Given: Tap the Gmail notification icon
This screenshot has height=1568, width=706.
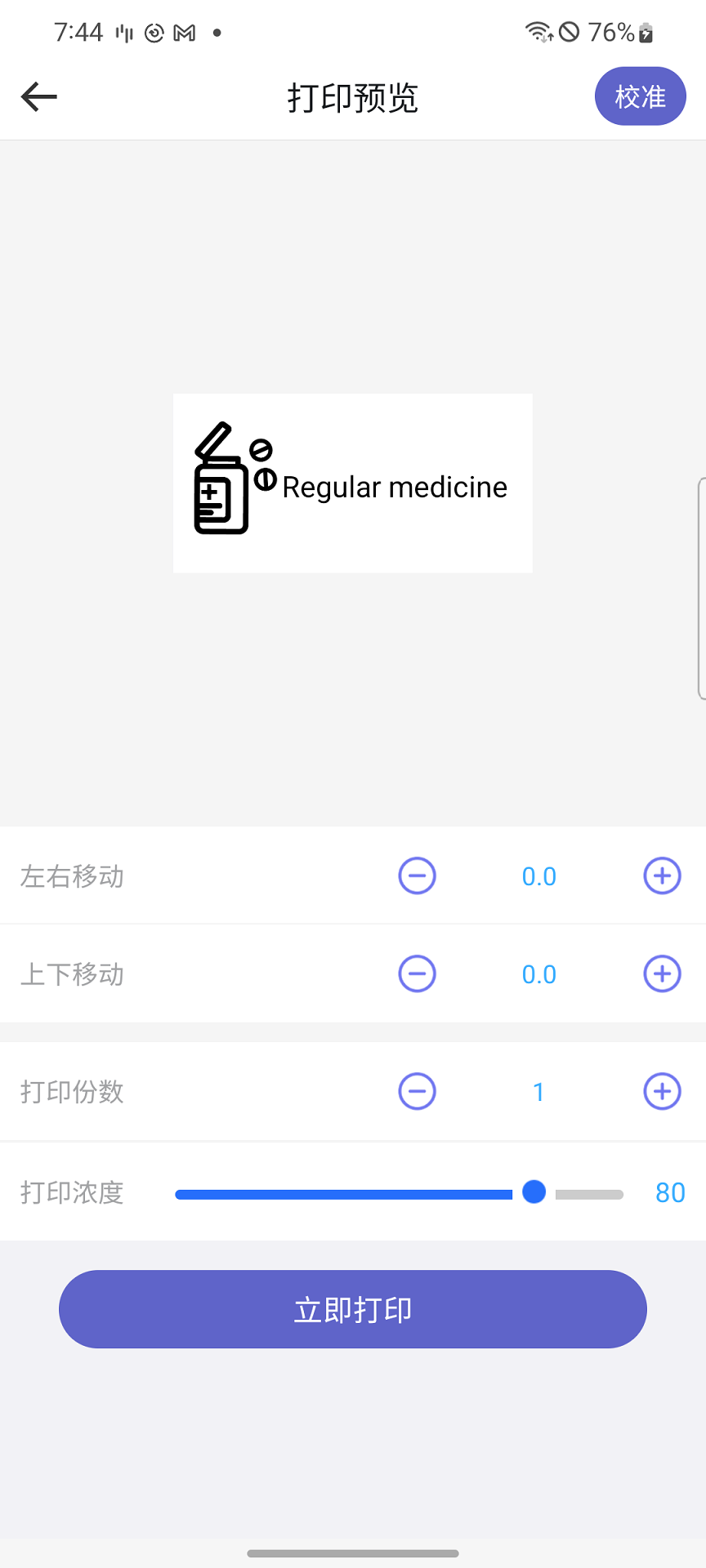Looking at the screenshot, I should point(184,33).
